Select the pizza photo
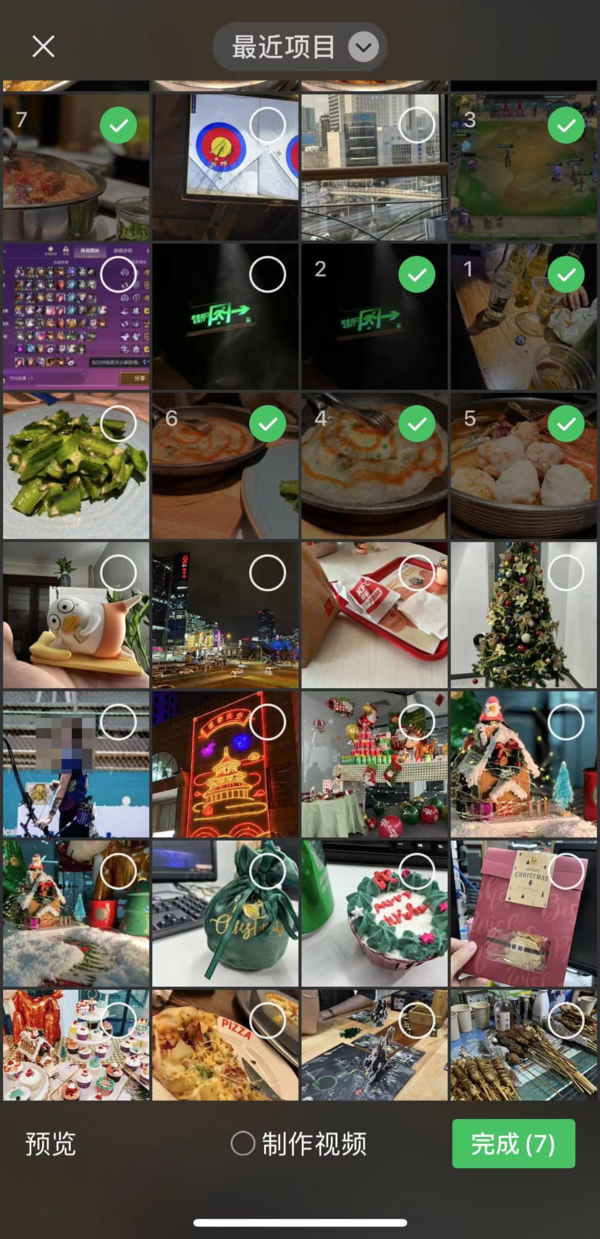The image size is (600, 1239). tap(267, 1021)
